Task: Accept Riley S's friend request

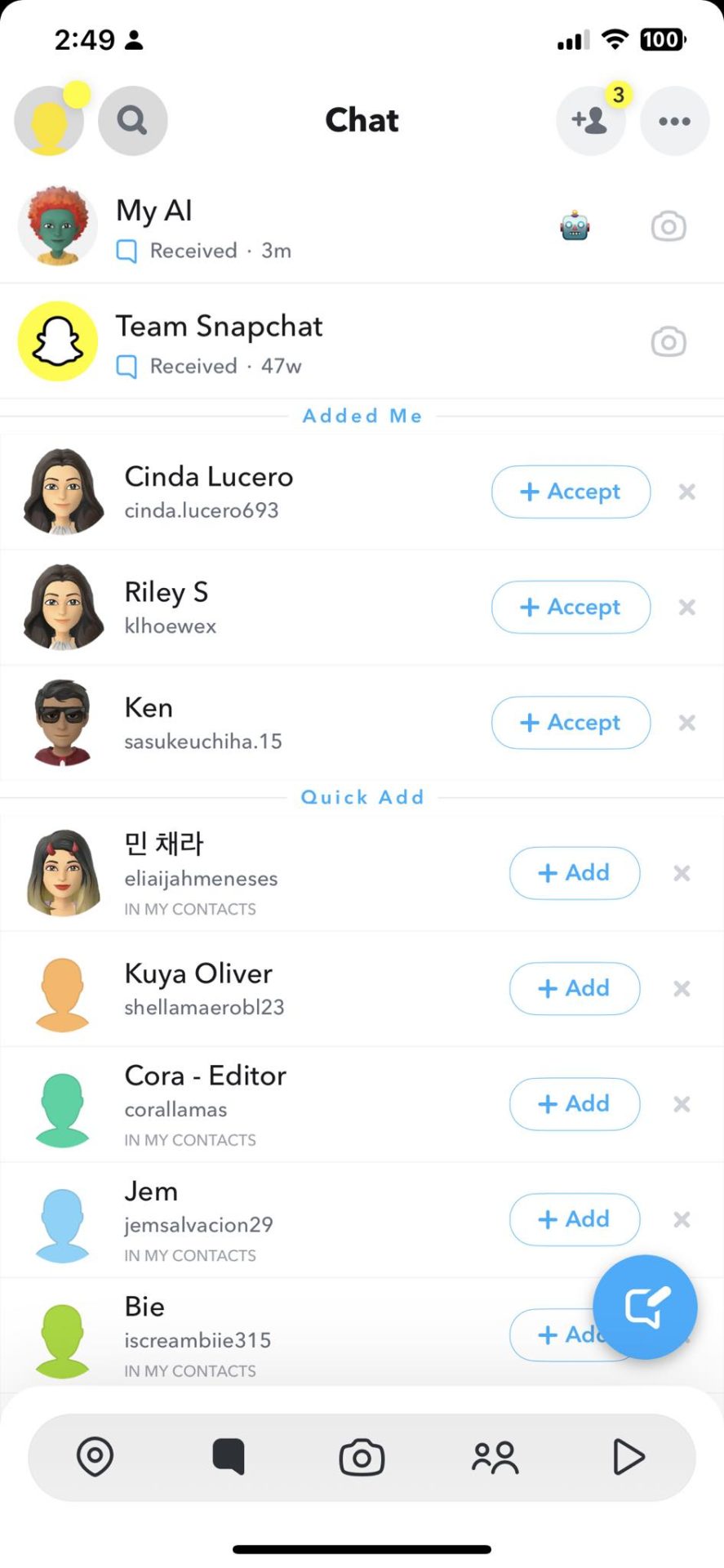Action: point(571,607)
